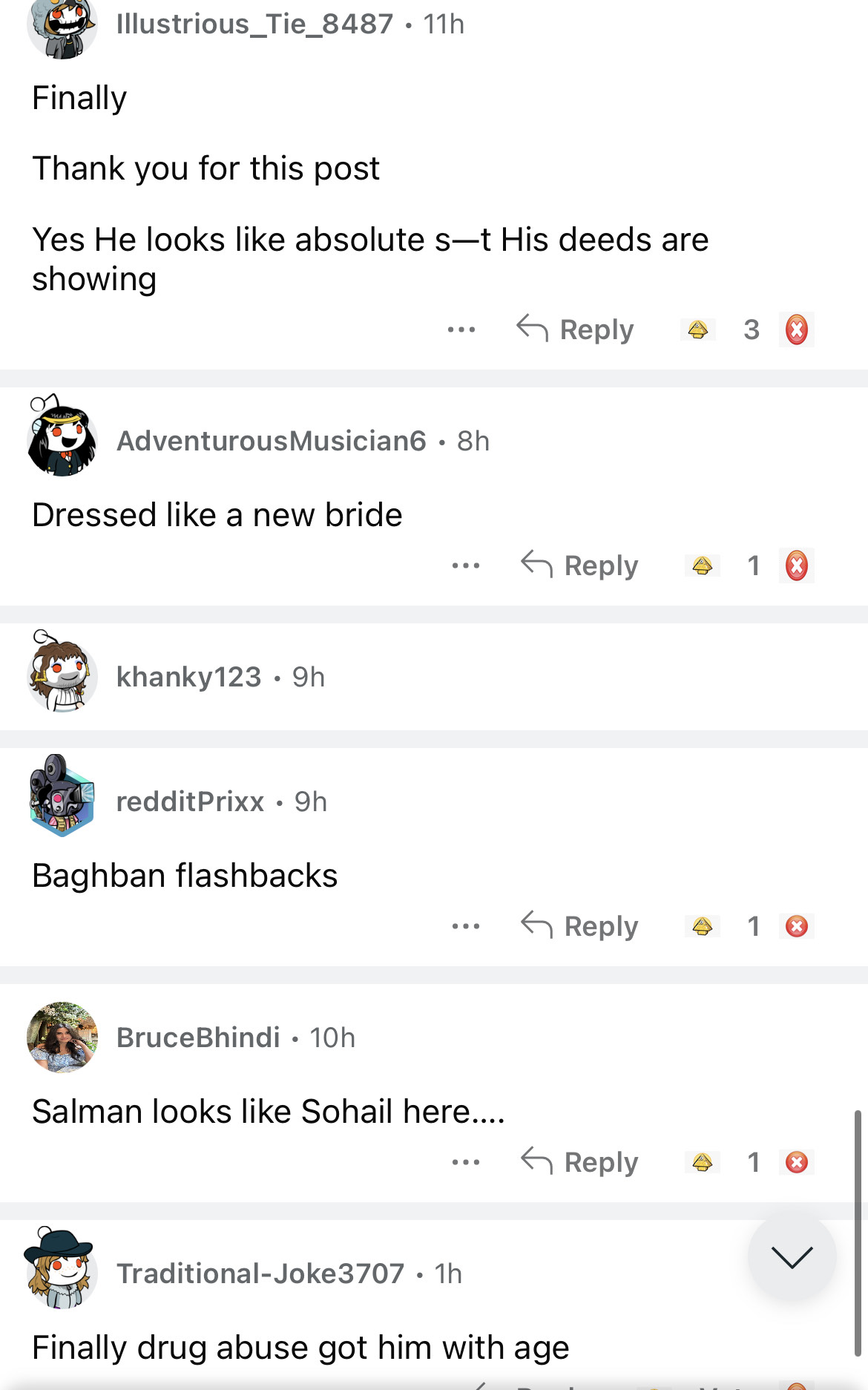Jump to next comment with down chevron

[x=792, y=1256]
